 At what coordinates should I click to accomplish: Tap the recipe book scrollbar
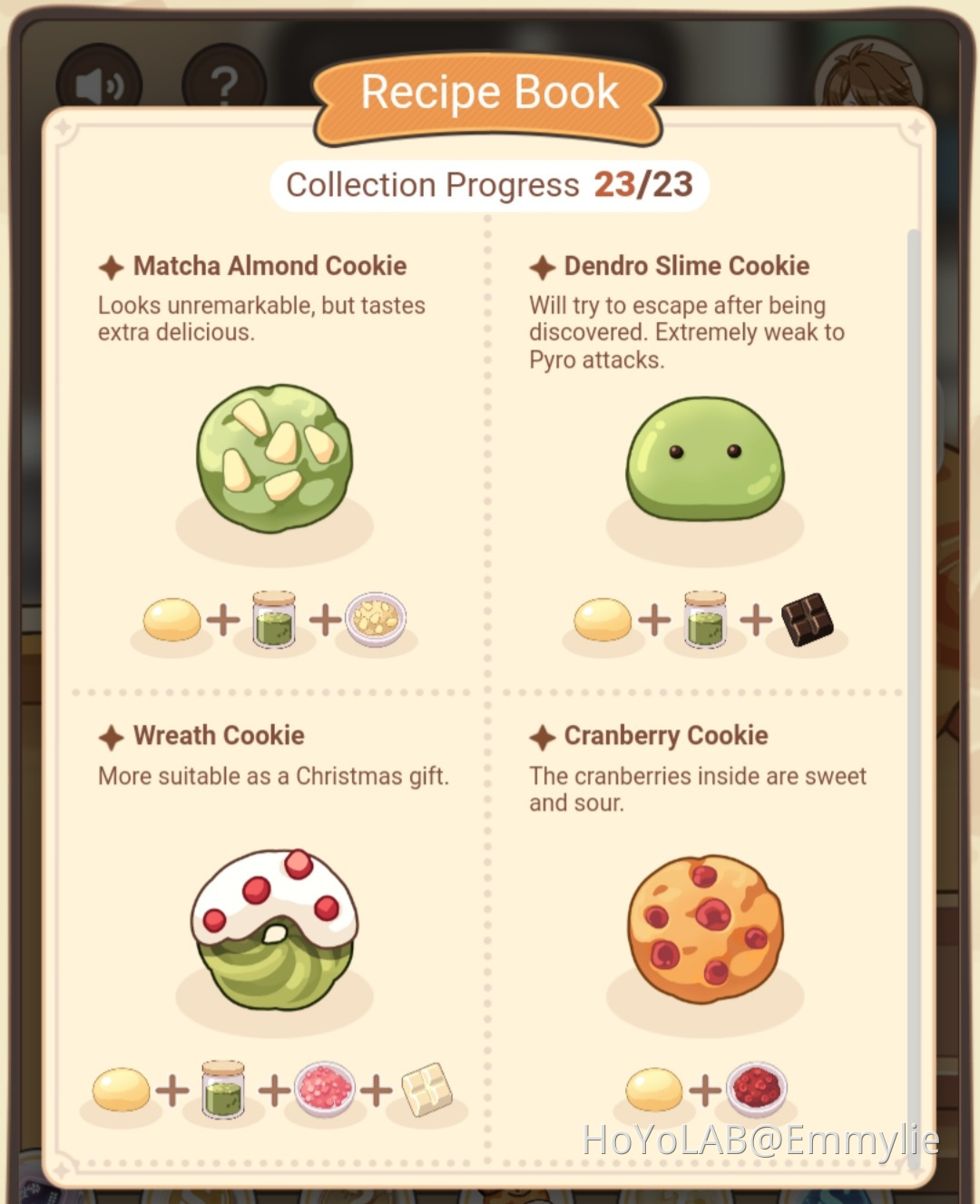[914, 544]
